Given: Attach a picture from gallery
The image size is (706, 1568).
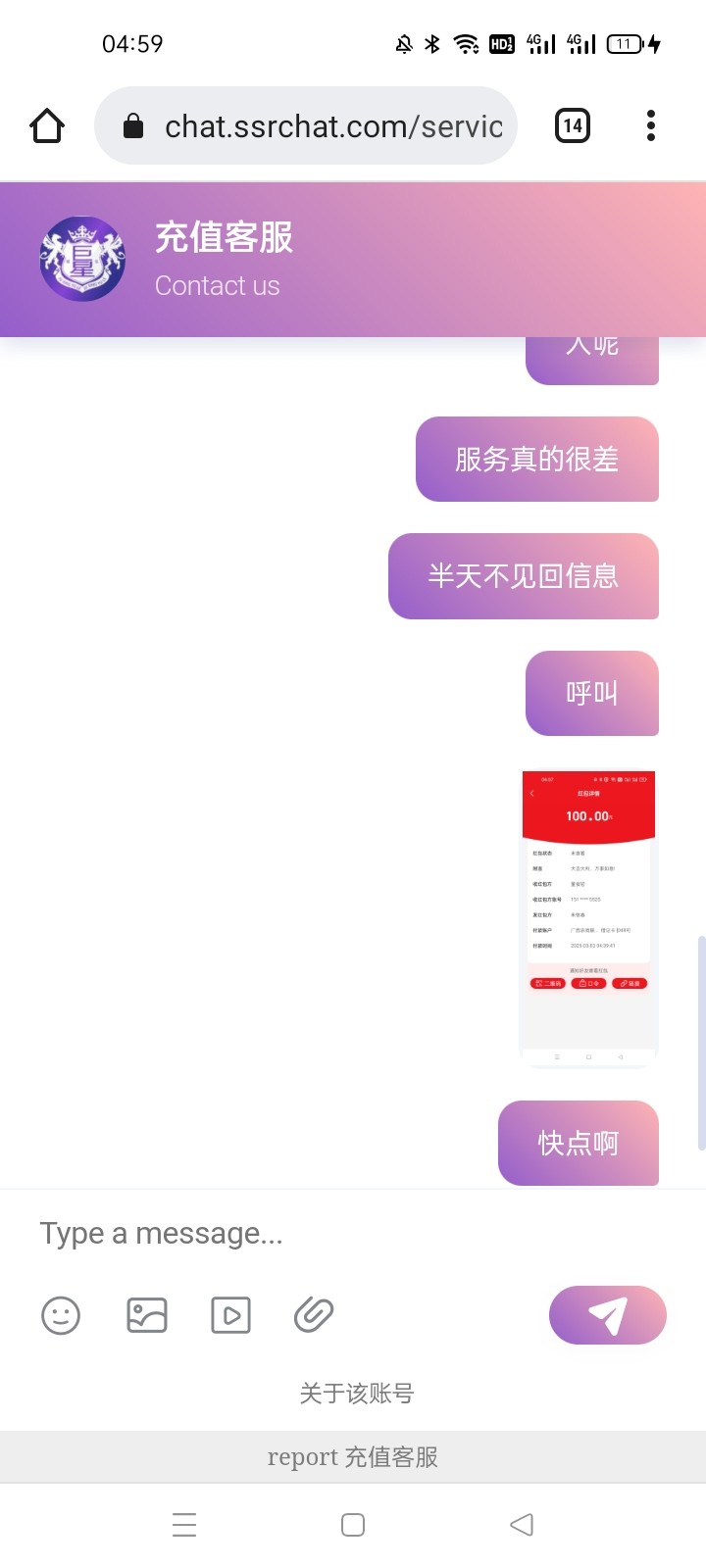Looking at the screenshot, I should pos(147,1315).
